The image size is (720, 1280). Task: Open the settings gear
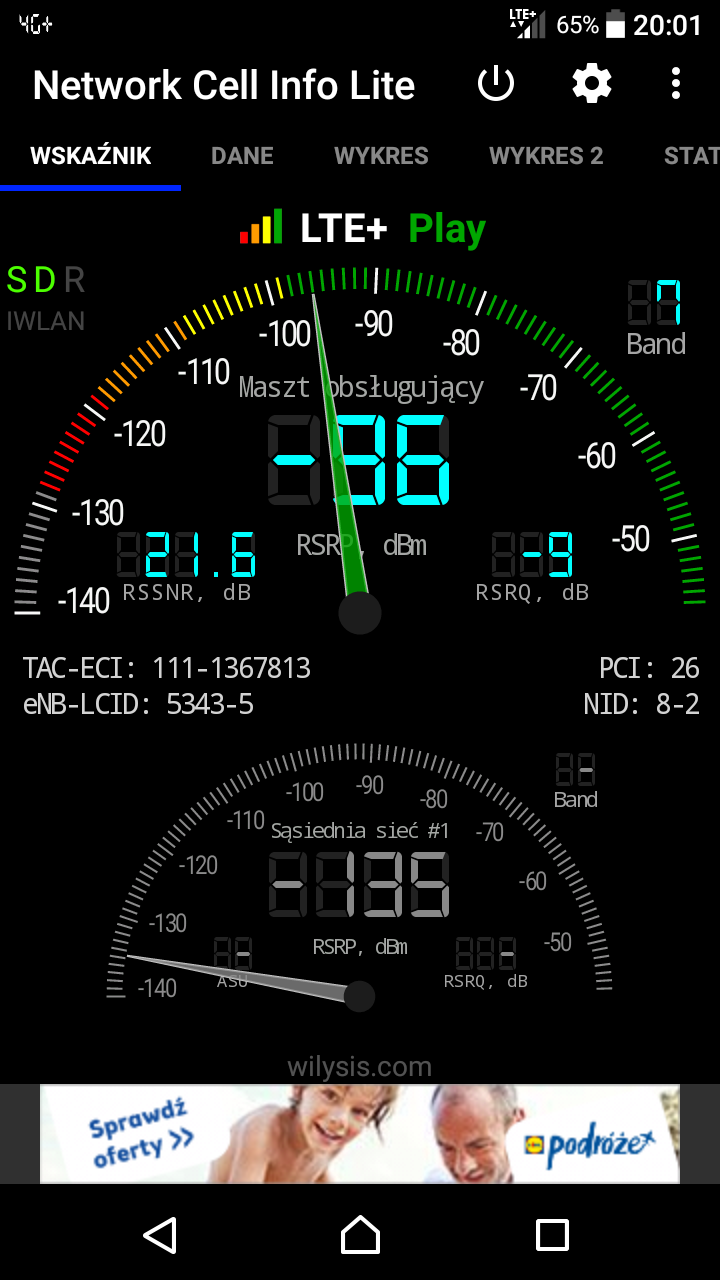[x=592, y=85]
